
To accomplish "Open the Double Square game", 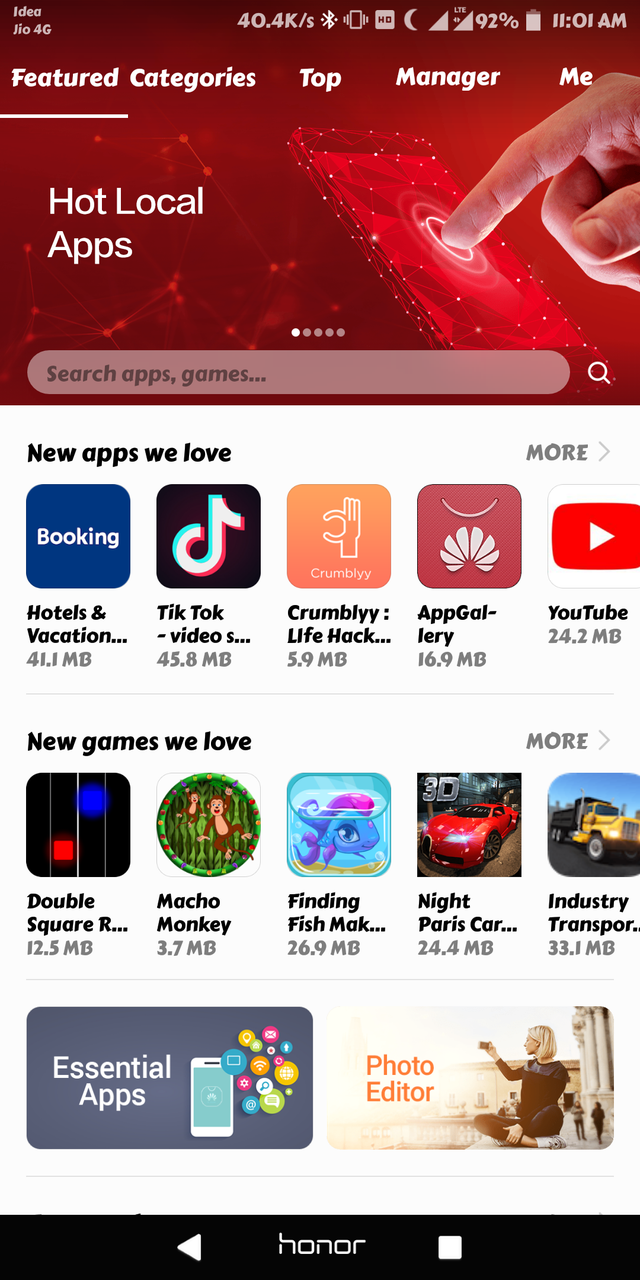I will click(x=78, y=825).
